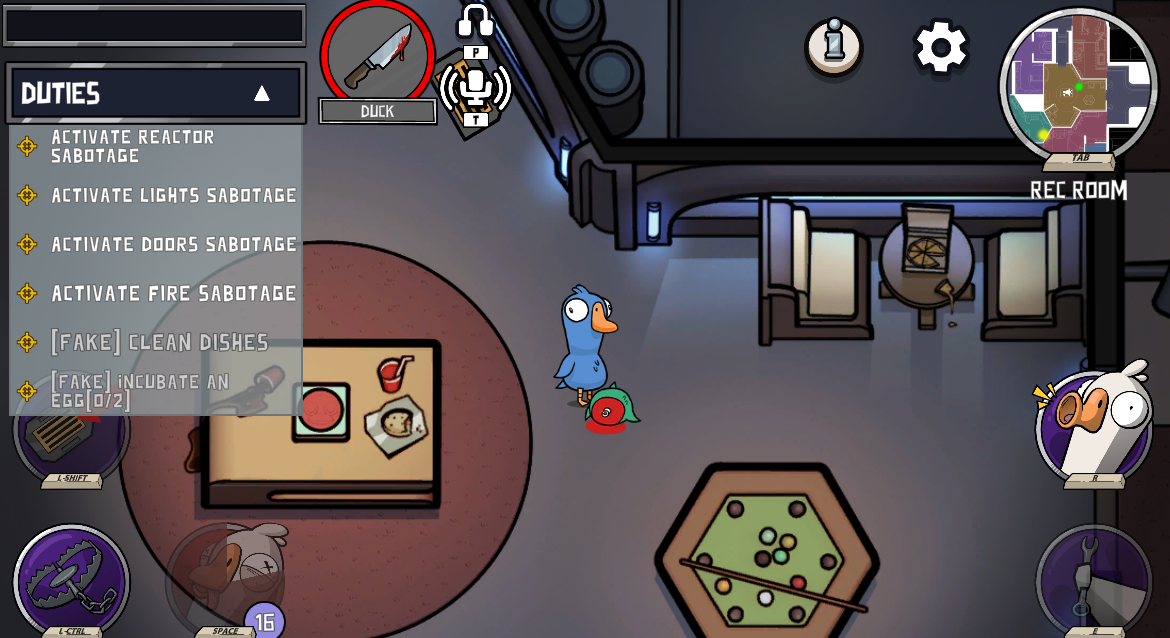Open the minimap
Image resolution: width=1170 pixels, height=638 pixels.
click(1078, 85)
